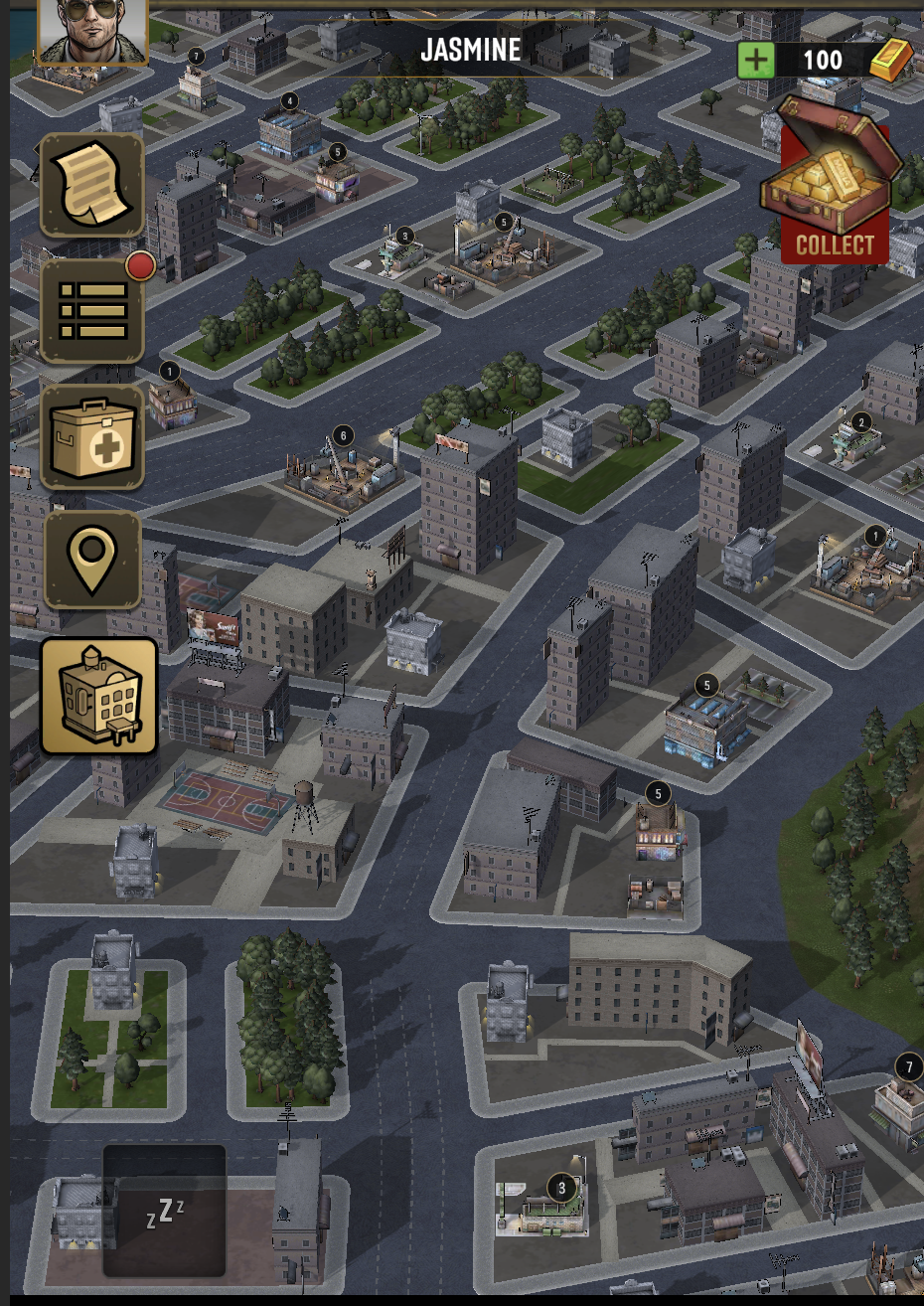Open the list menu with red notification

coord(91,311)
